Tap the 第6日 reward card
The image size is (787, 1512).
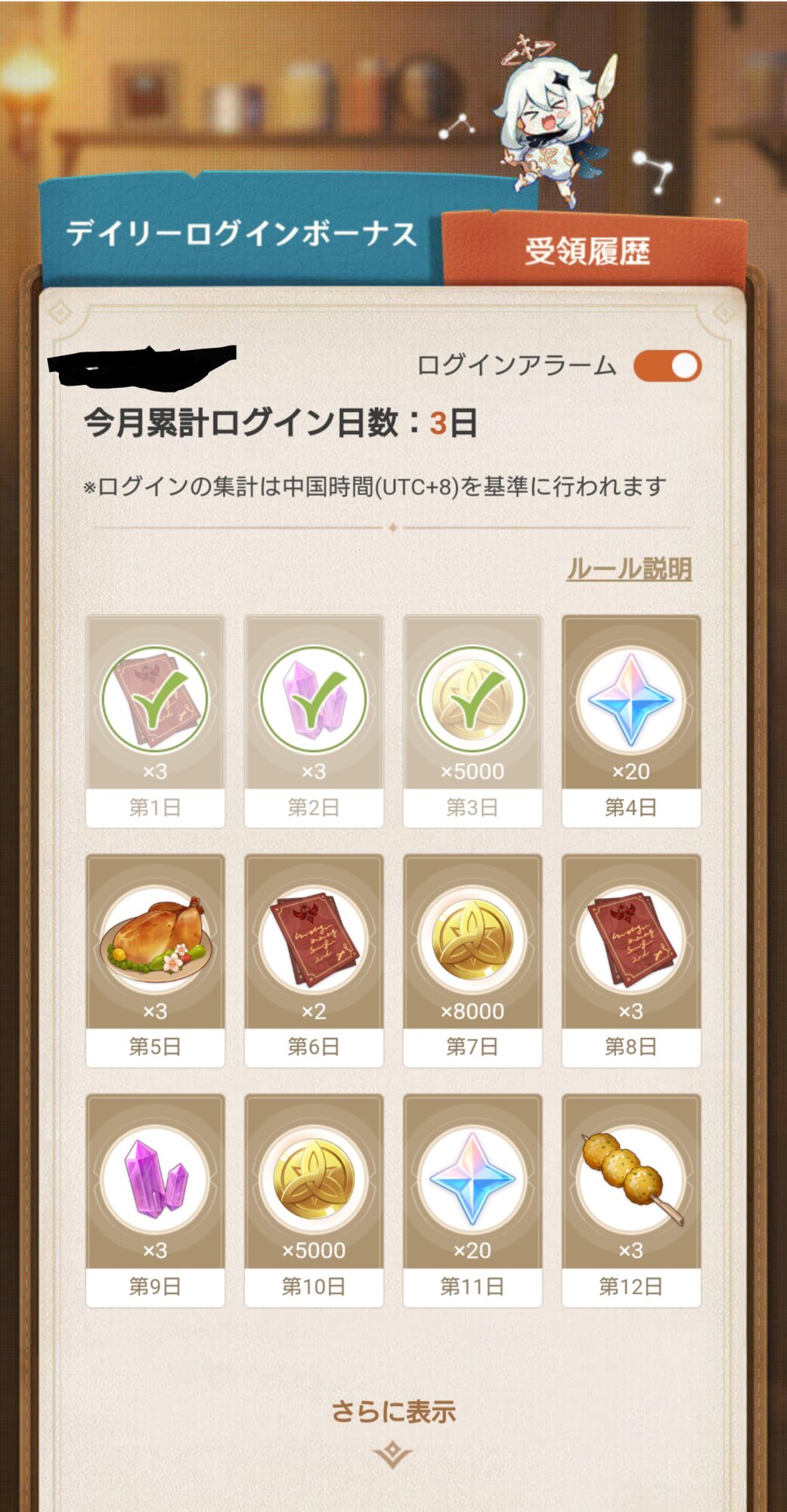point(314,959)
